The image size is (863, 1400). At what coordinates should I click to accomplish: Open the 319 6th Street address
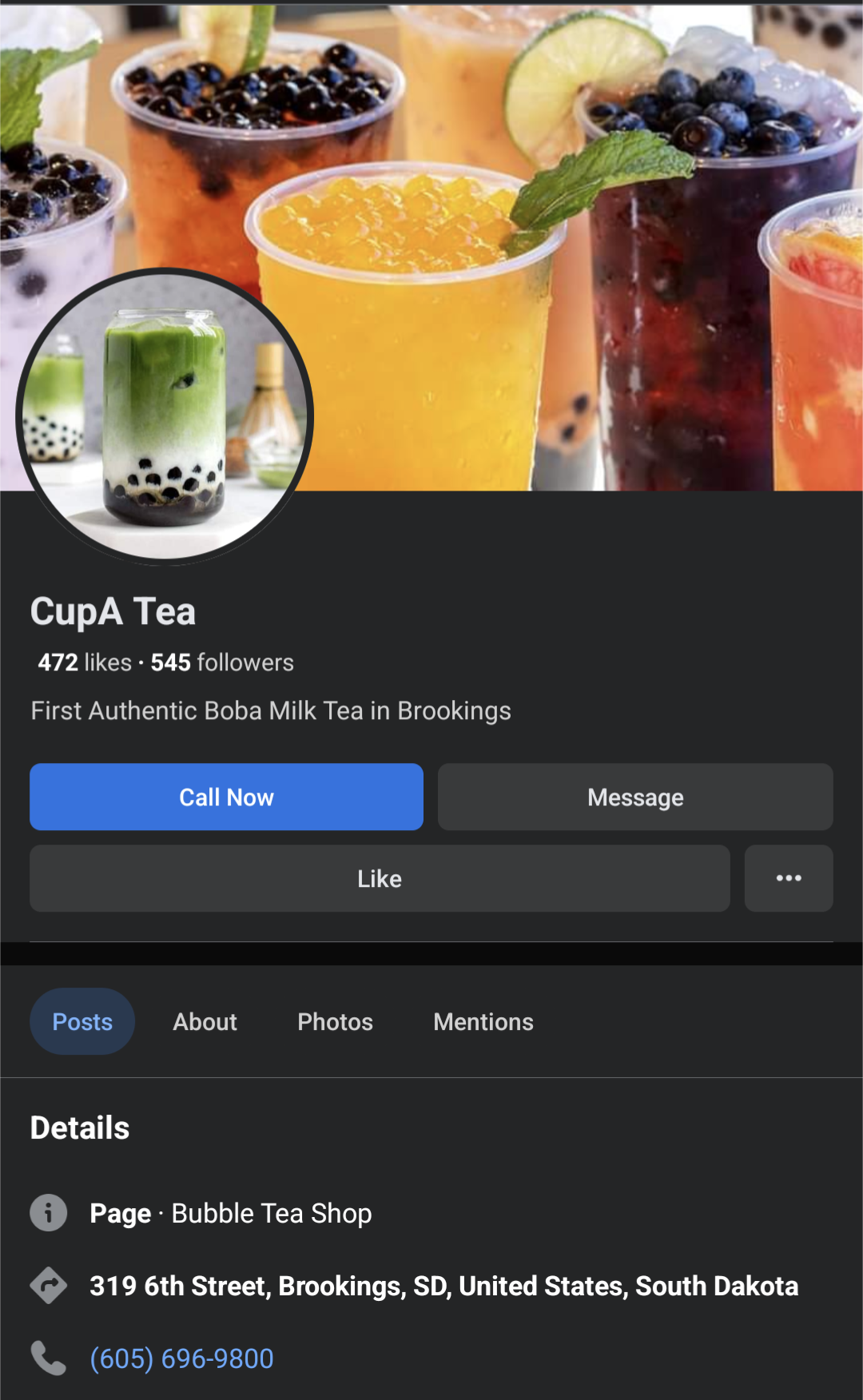coord(443,1286)
